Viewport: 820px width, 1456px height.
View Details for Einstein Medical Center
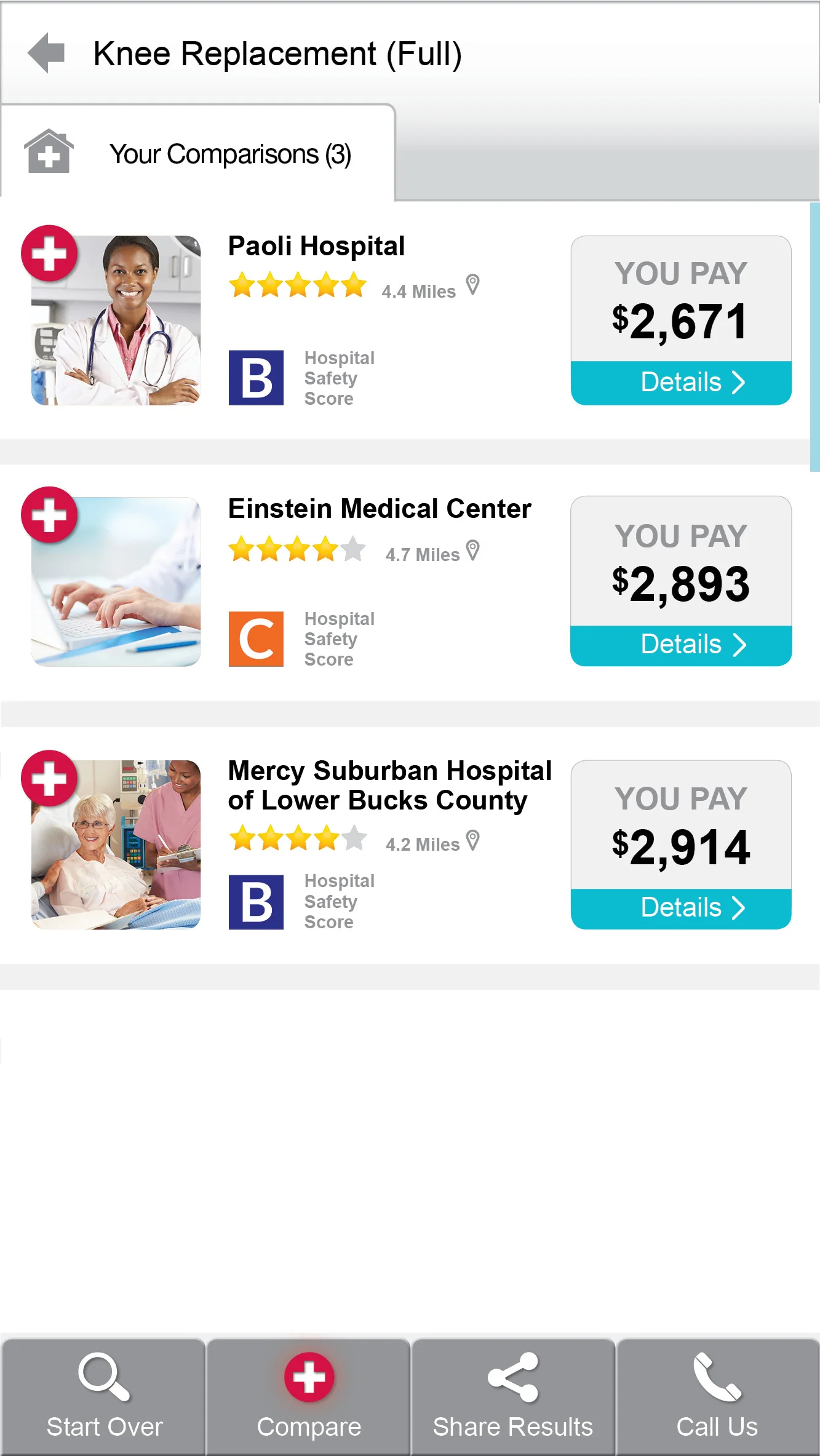(681, 645)
